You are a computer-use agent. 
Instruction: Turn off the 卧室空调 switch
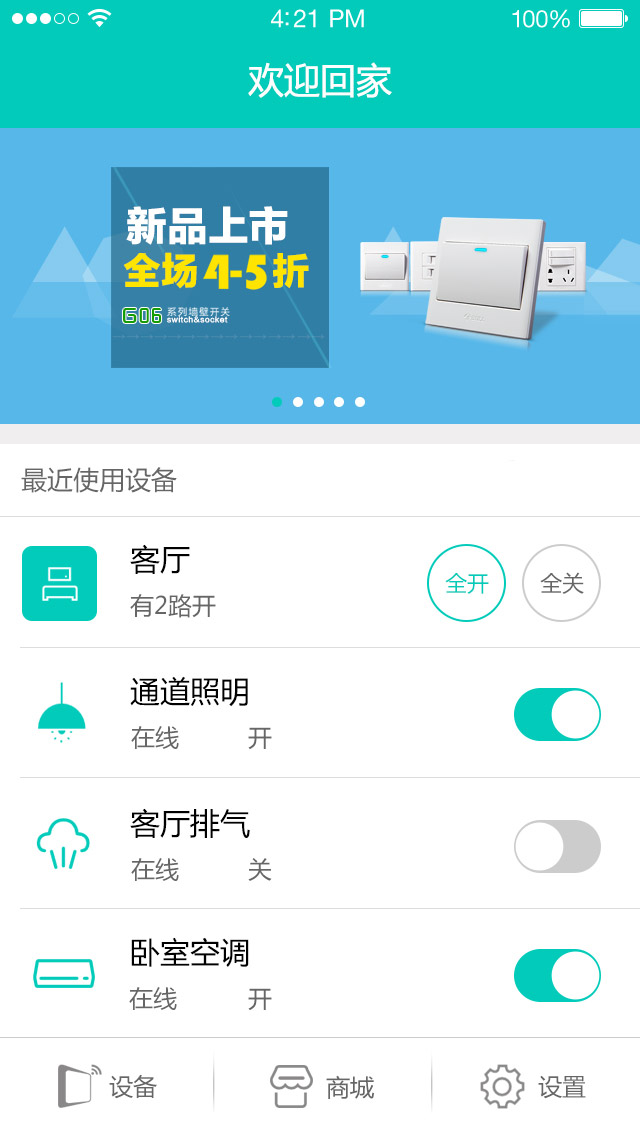(557, 975)
